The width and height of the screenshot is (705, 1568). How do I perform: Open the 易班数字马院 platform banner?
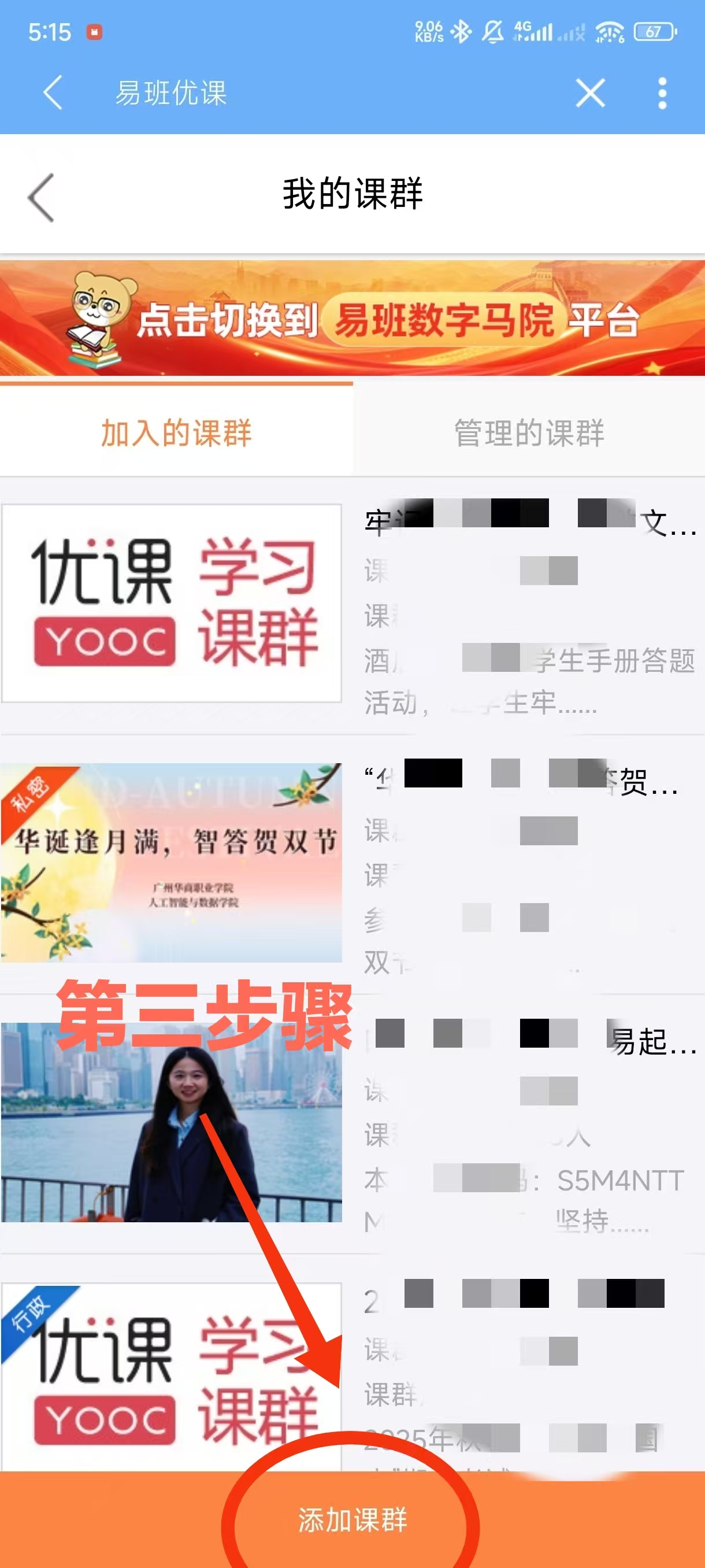coord(353,318)
